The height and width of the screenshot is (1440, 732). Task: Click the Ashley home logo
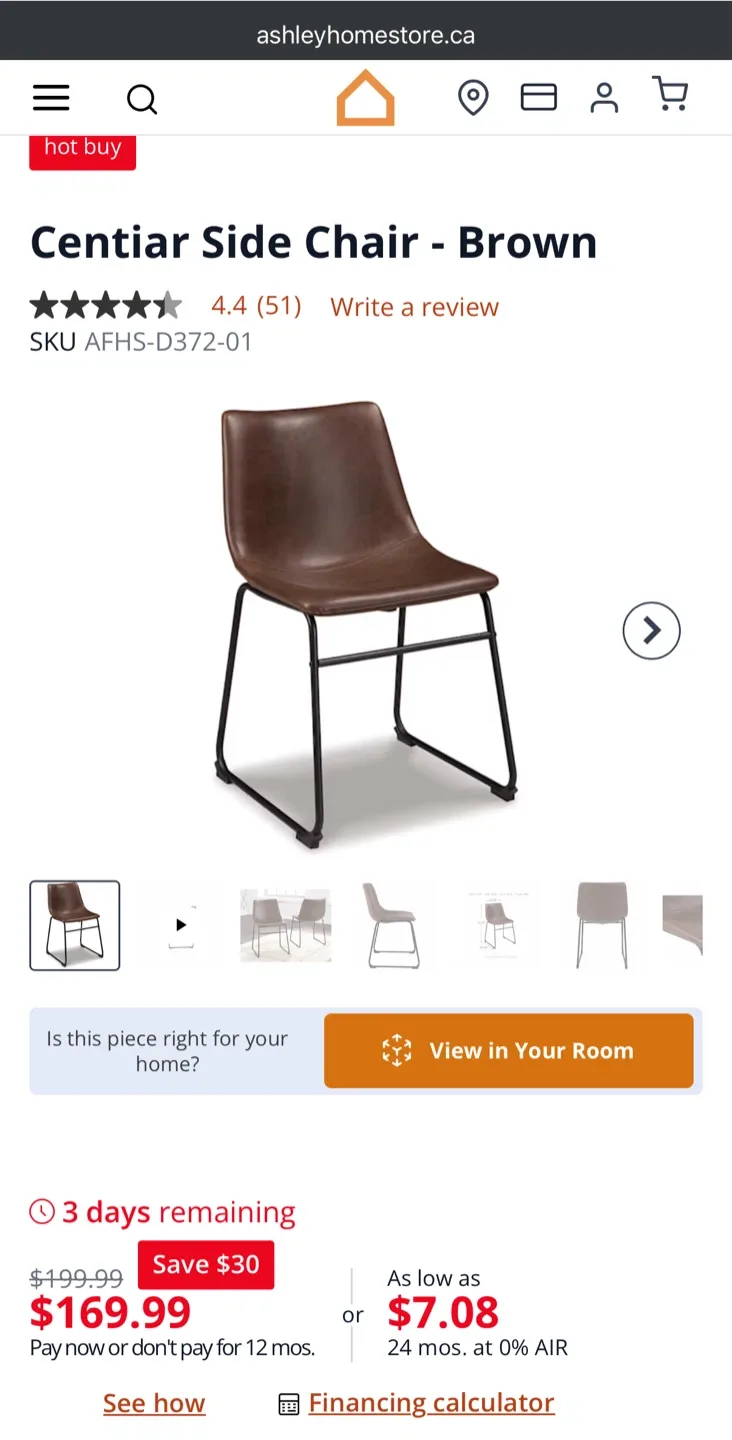(x=365, y=97)
